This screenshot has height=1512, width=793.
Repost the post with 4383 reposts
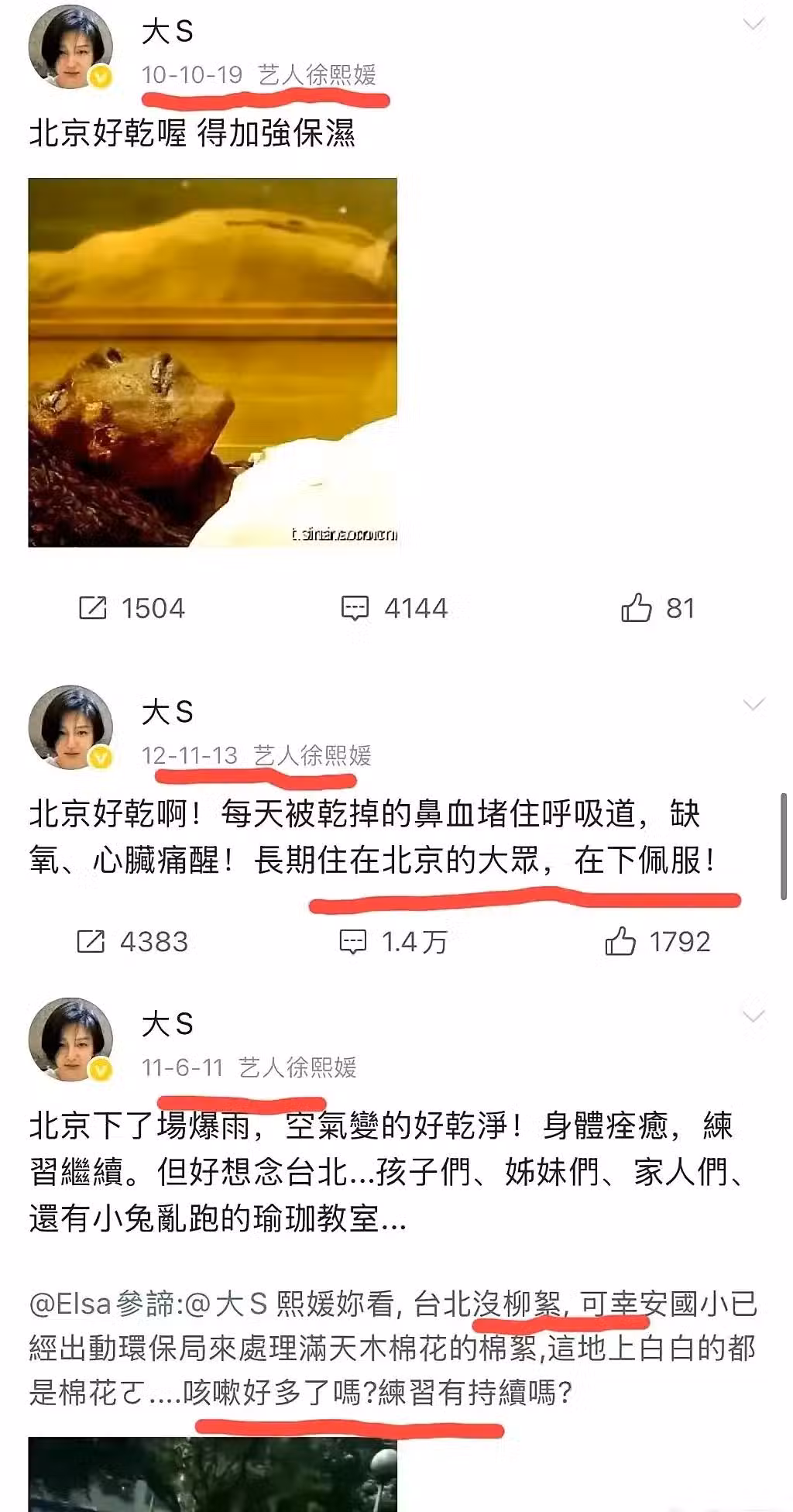(x=132, y=942)
